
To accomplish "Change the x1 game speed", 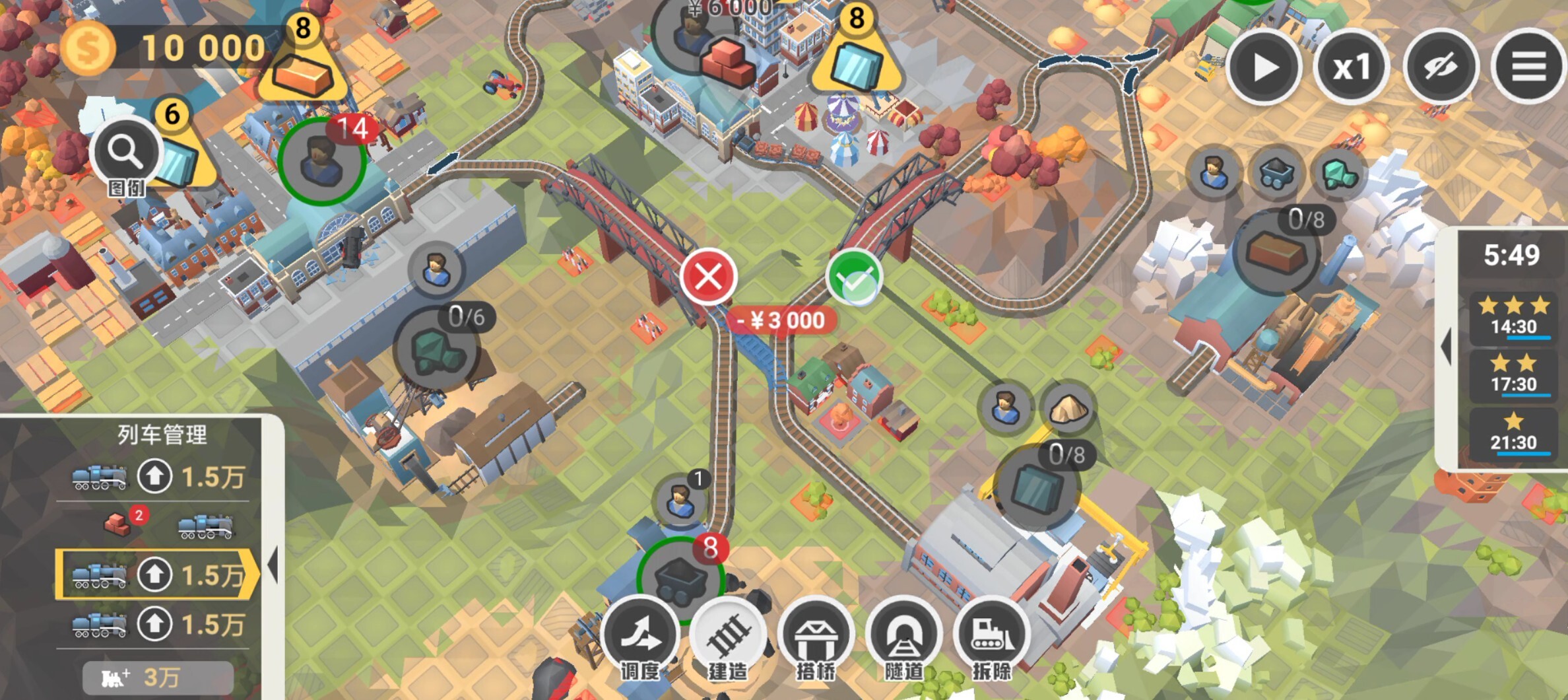I will click(x=1352, y=67).
